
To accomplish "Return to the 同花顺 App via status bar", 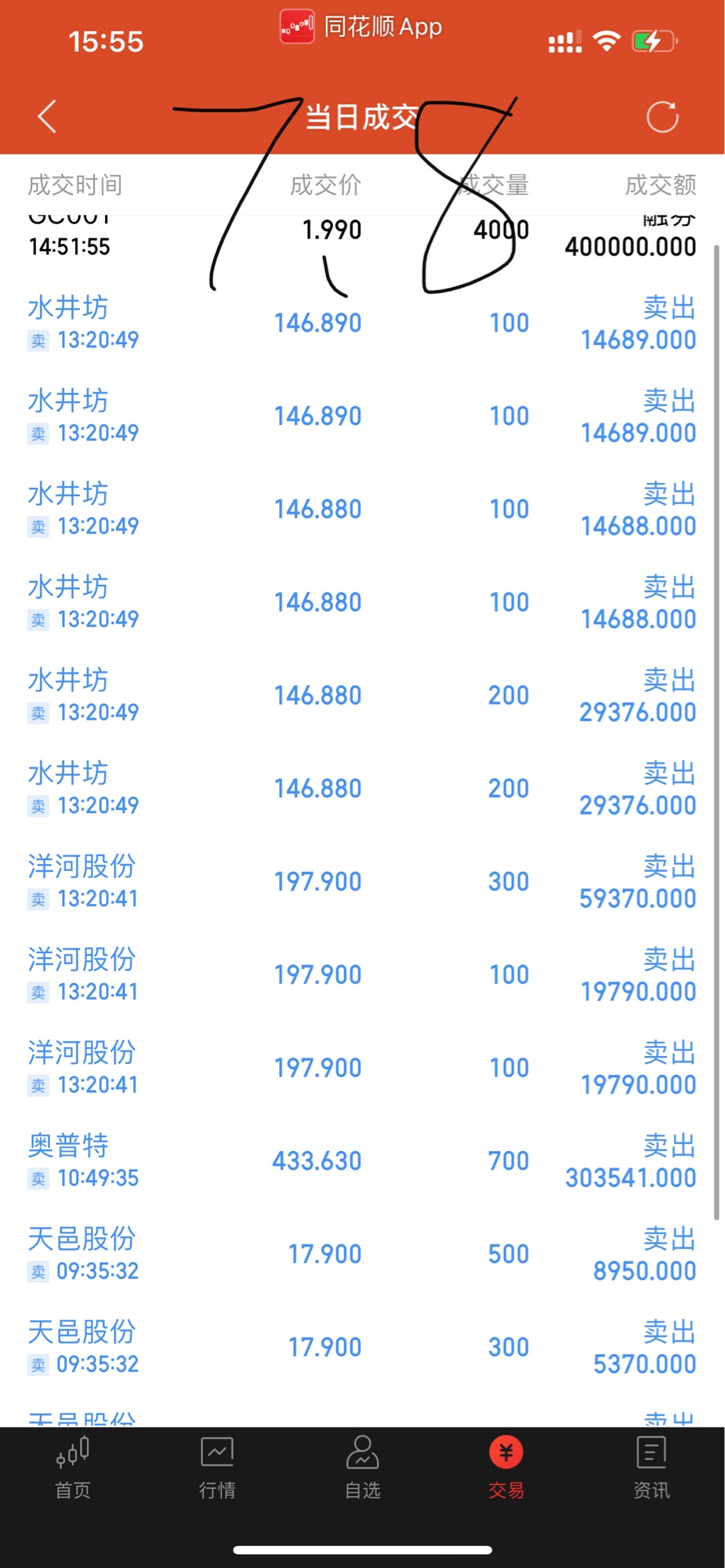I will tap(361, 27).
